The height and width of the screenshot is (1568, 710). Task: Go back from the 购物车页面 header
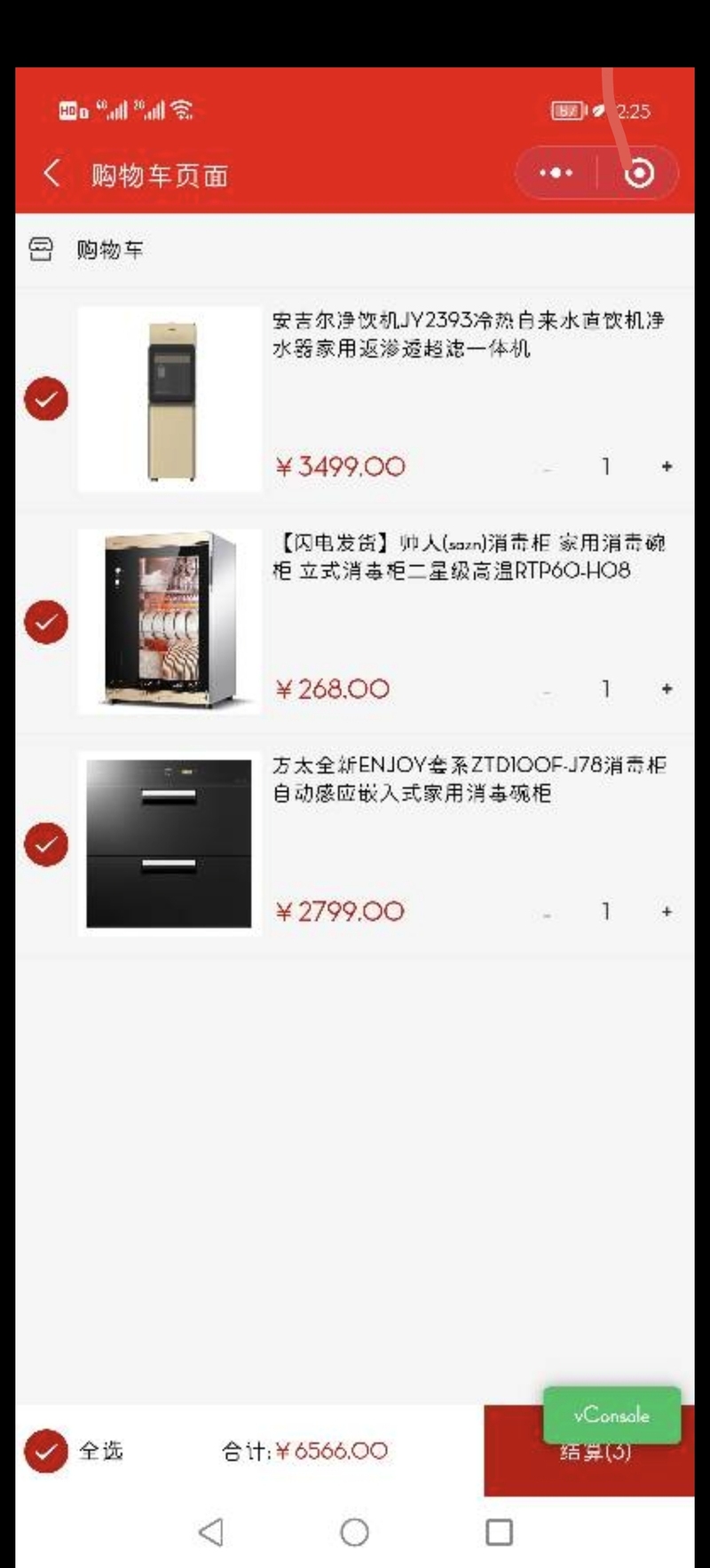point(52,173)
